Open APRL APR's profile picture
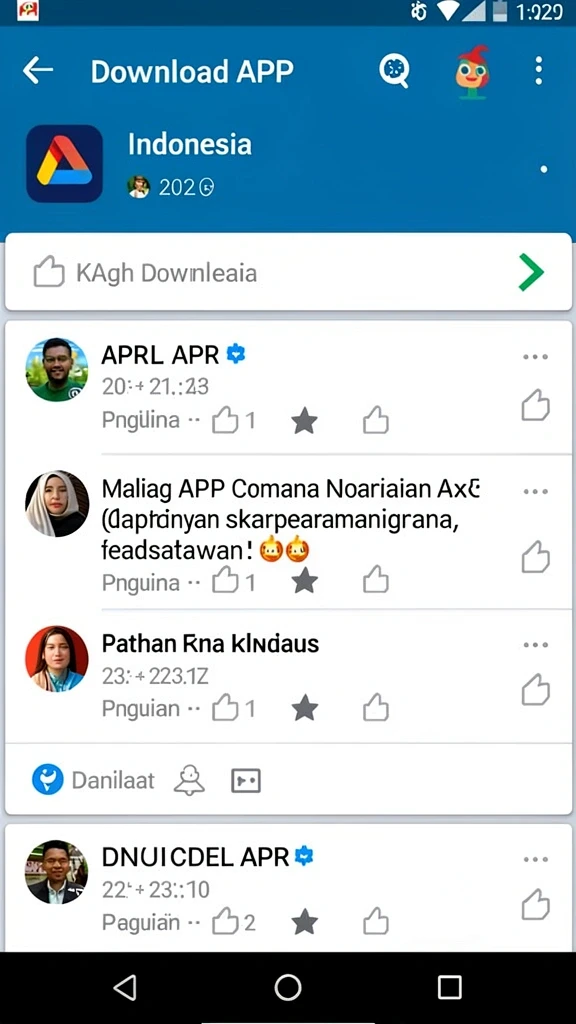Viewport: 576px width, 1024px height. pyautogui.click(x=57, y=370)
